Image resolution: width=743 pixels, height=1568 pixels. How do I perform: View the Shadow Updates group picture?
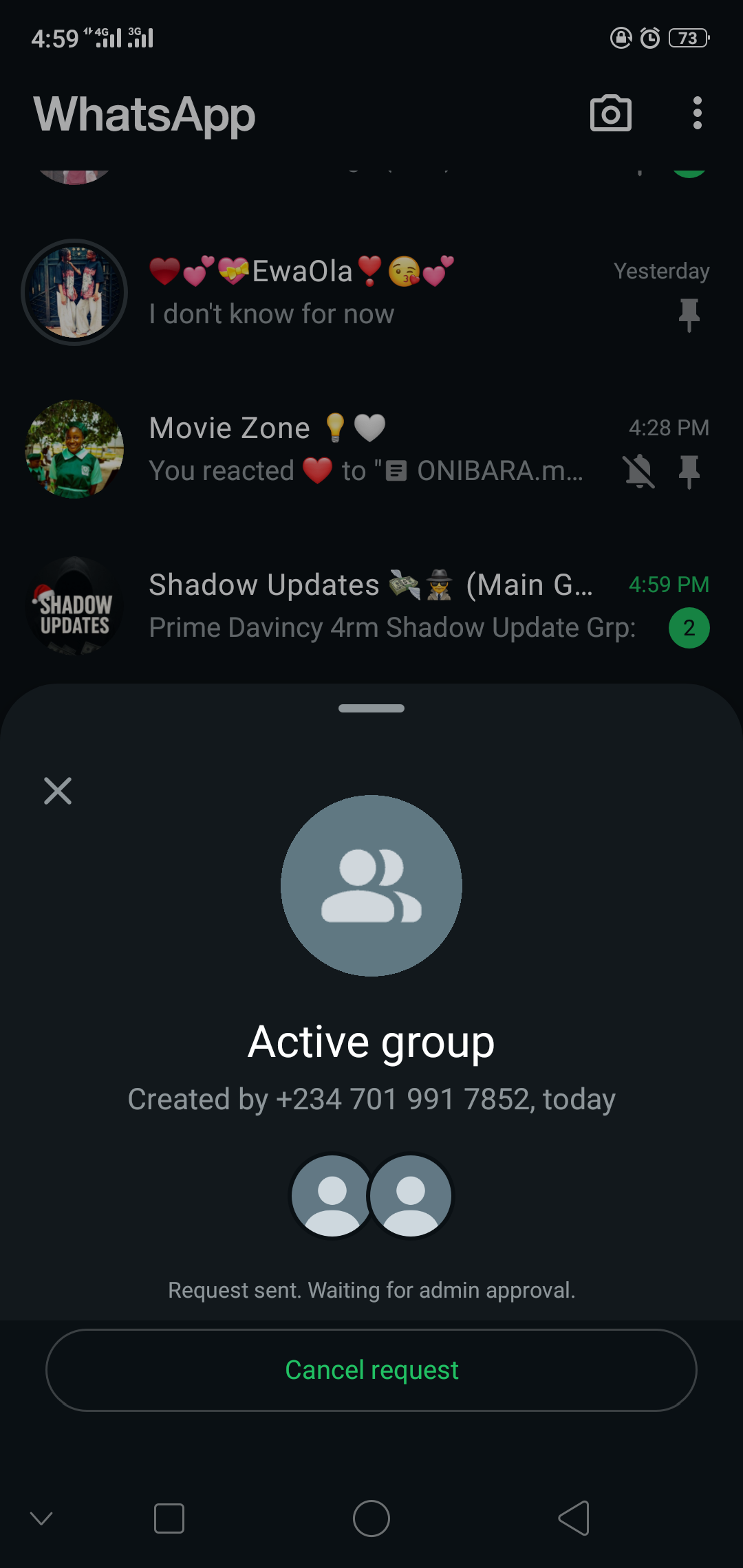tap(74, 606)
